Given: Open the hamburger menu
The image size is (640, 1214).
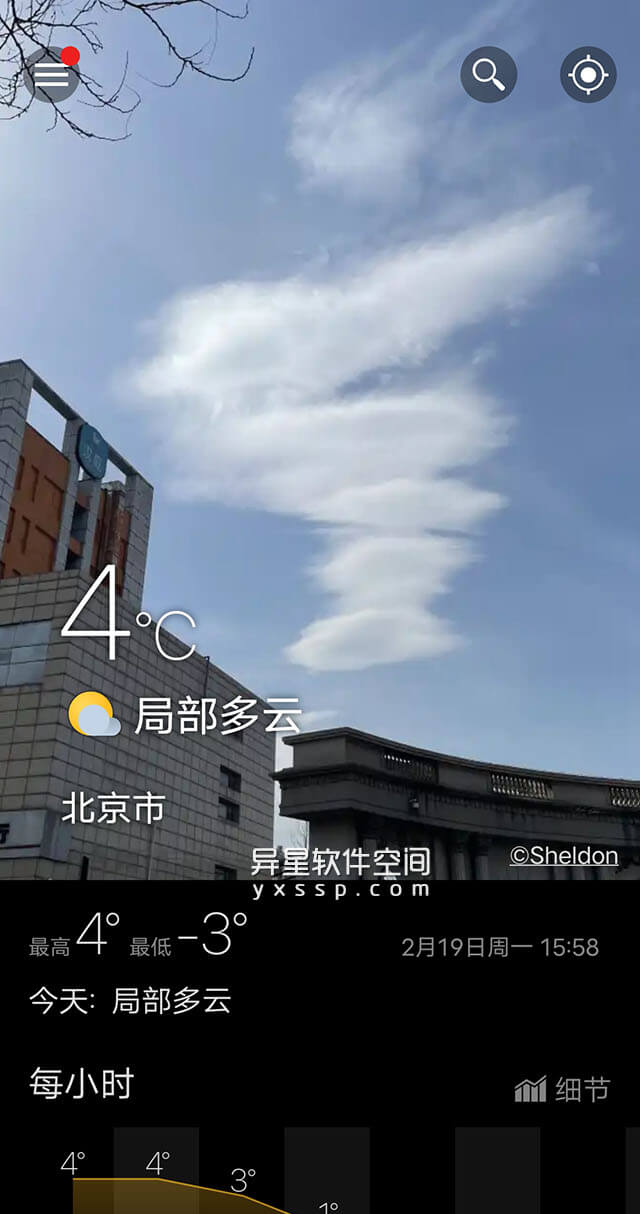Looking at the screenshot, I should click(x=51, y=75).
